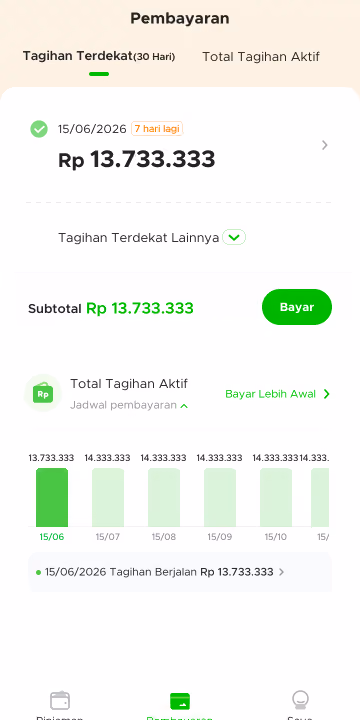360x720 pixels.
Task: Select the Tagihan Terdekat tab
Action: 99,56
